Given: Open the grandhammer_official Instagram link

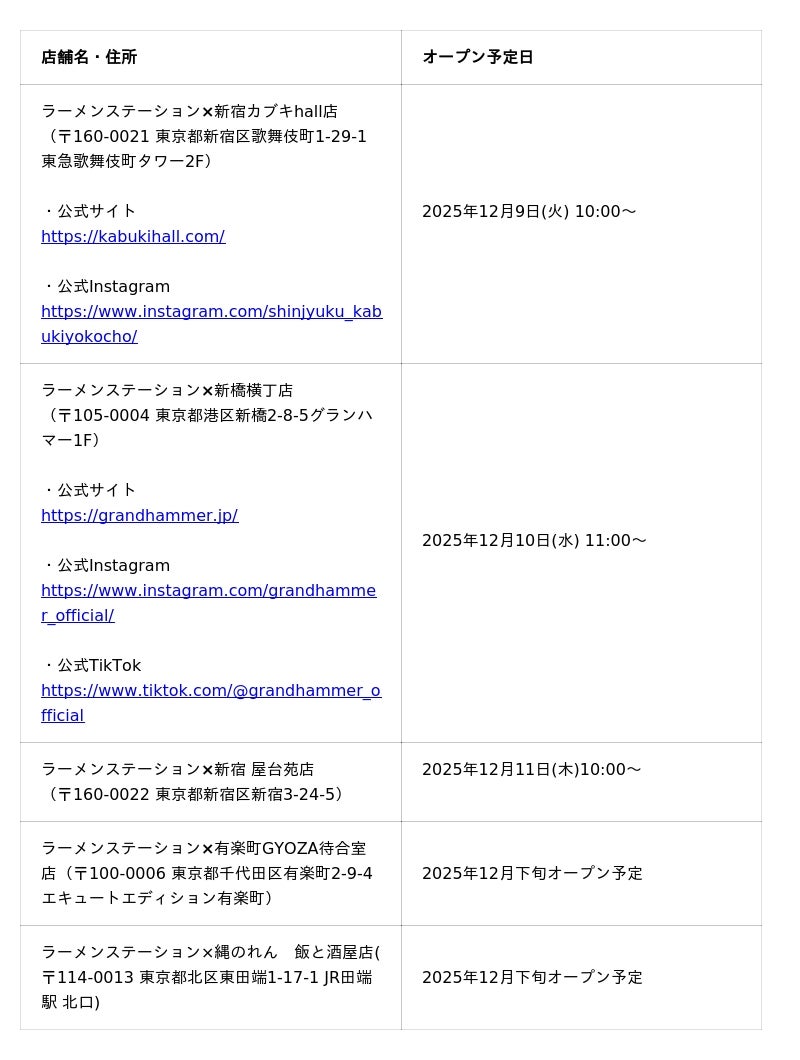Looking at the screenshot, I should [208, 591].
